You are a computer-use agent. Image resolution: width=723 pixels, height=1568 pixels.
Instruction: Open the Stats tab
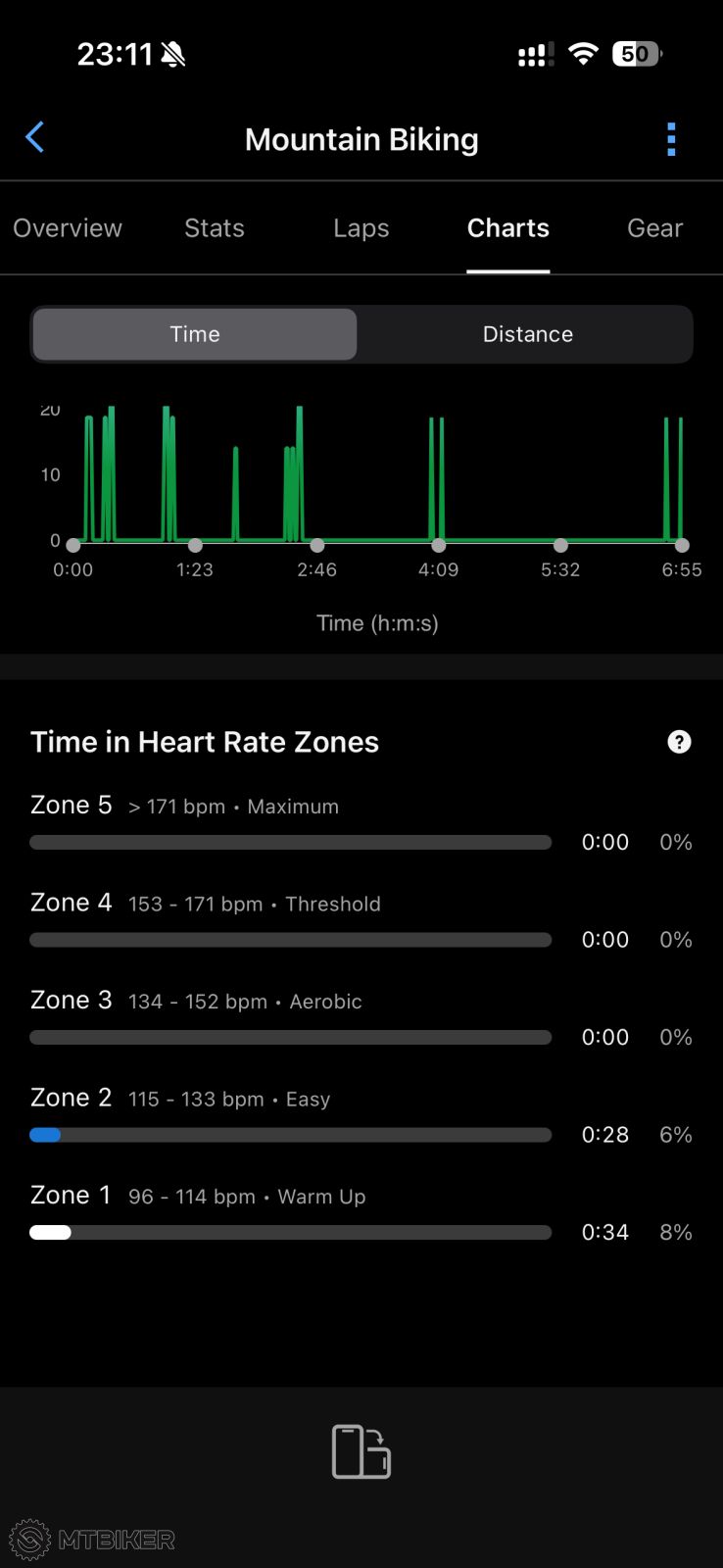pos(215,228)
